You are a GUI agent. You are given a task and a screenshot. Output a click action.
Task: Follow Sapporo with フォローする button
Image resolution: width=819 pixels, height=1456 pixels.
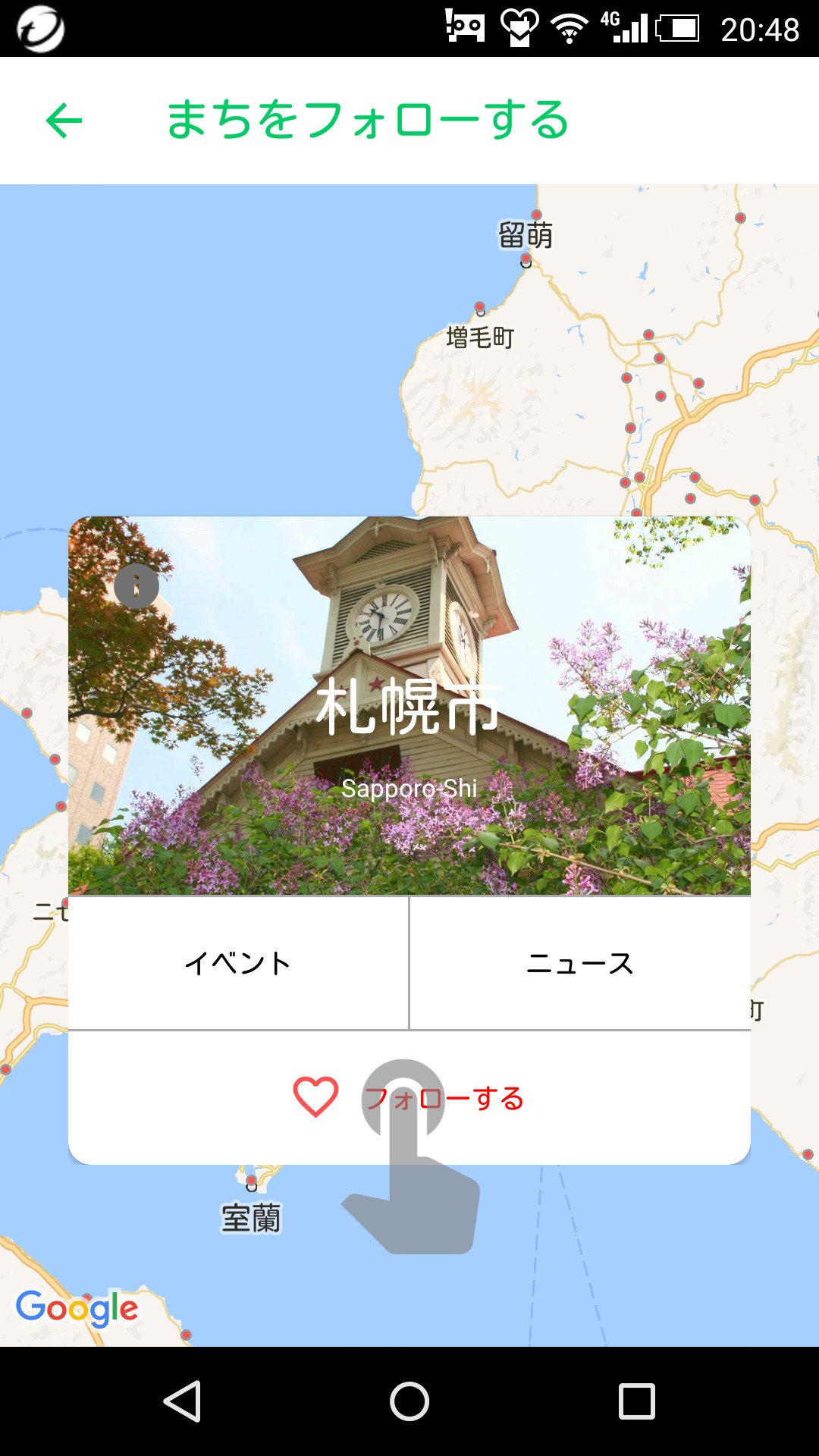pyautogui.click(x=409, y=1098)
